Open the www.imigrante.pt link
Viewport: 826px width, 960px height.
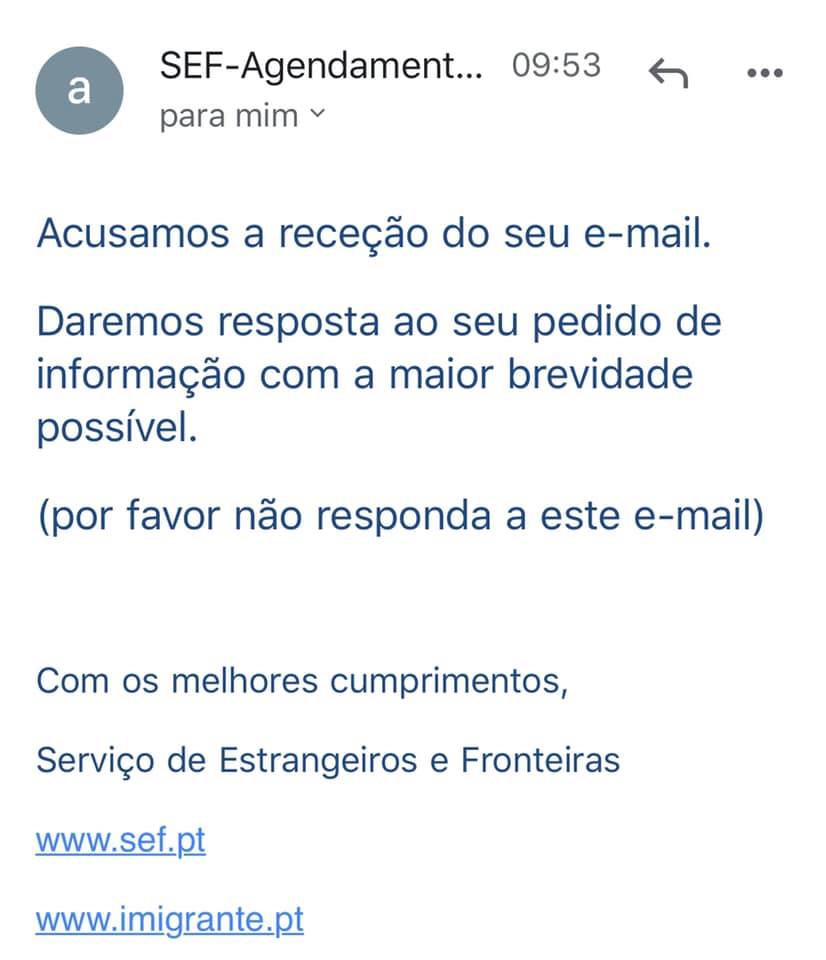[x=169, y=919]
